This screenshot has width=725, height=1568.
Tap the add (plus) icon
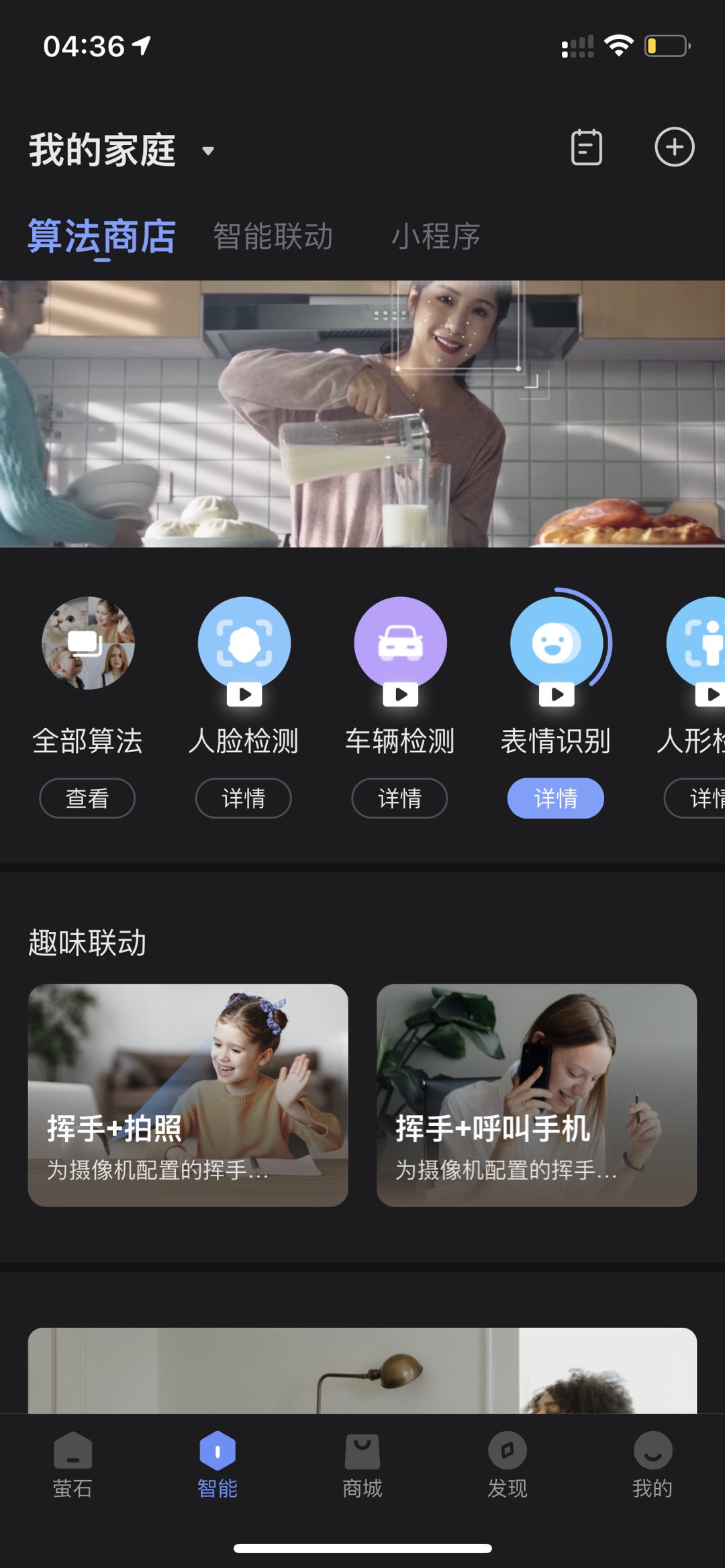click(x=674, y=147)
